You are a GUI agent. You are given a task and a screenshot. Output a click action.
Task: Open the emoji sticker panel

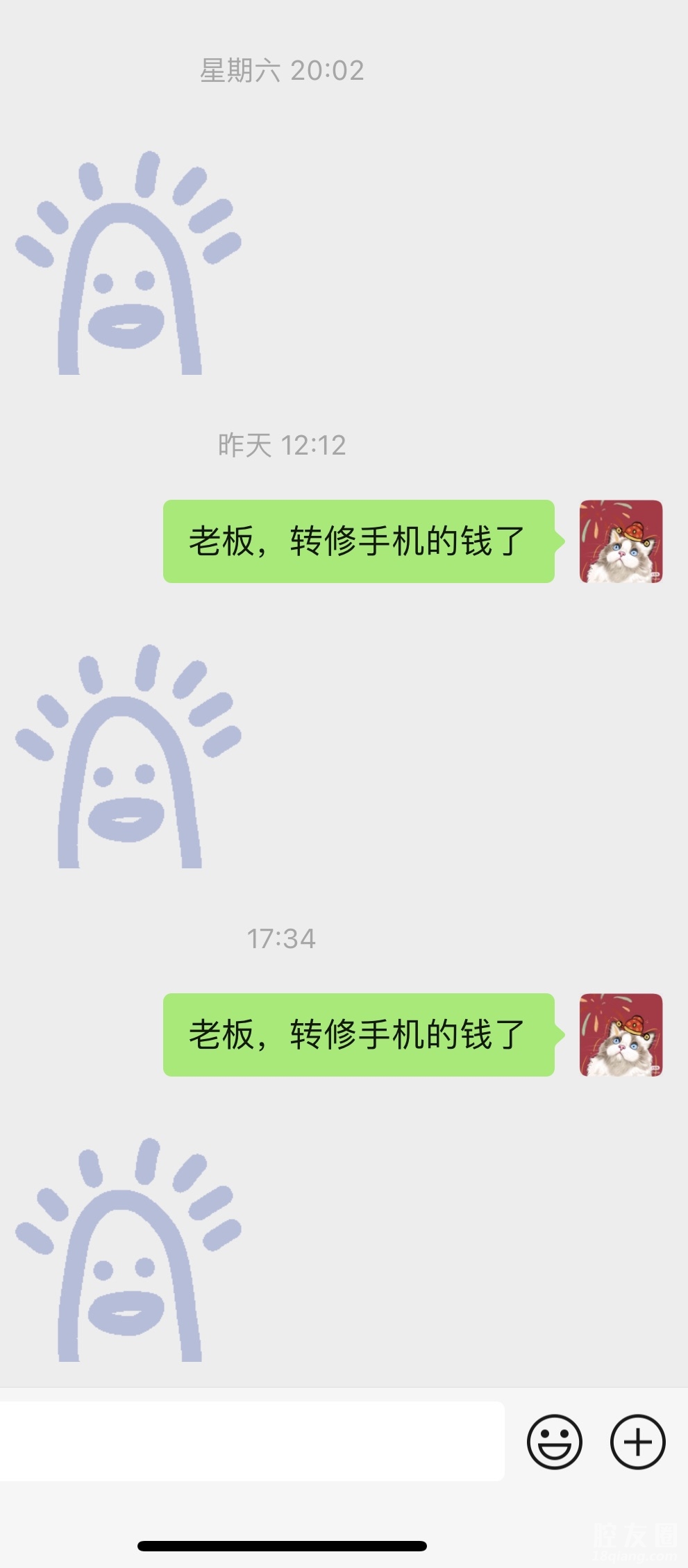554,1442
